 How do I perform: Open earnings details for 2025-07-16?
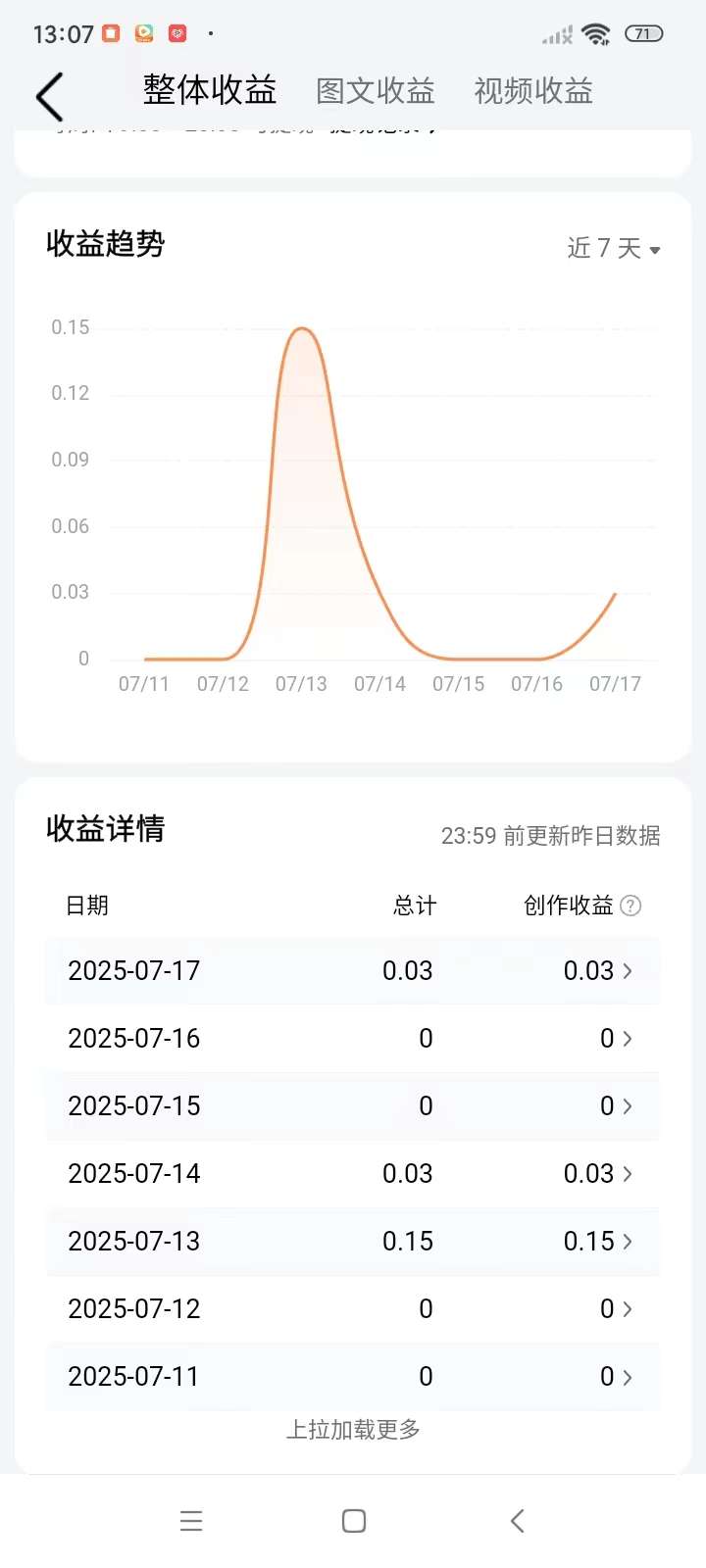click(353, 1039)
